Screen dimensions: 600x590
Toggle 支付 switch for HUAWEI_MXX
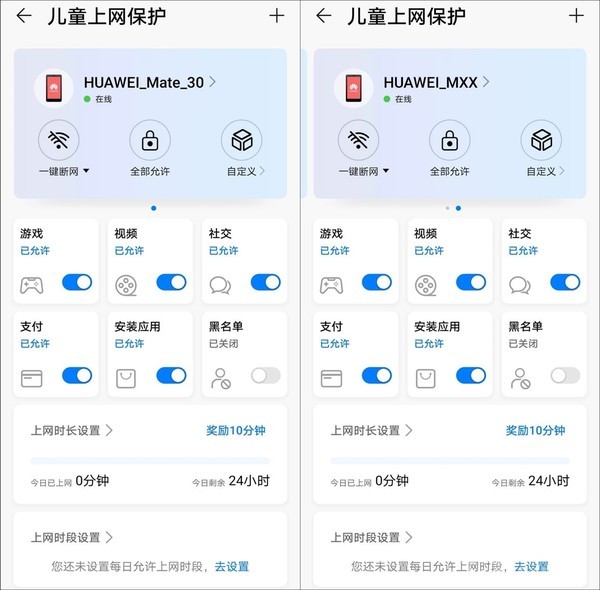tap(377, 376)
